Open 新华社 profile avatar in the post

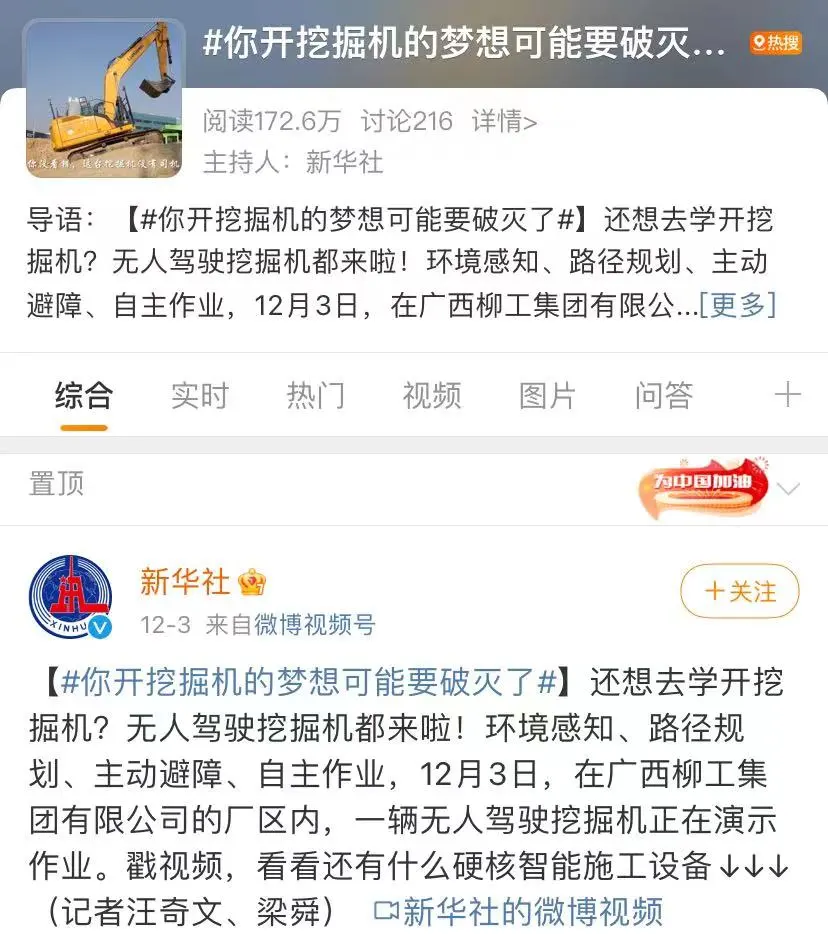click(x=70, y=596)
